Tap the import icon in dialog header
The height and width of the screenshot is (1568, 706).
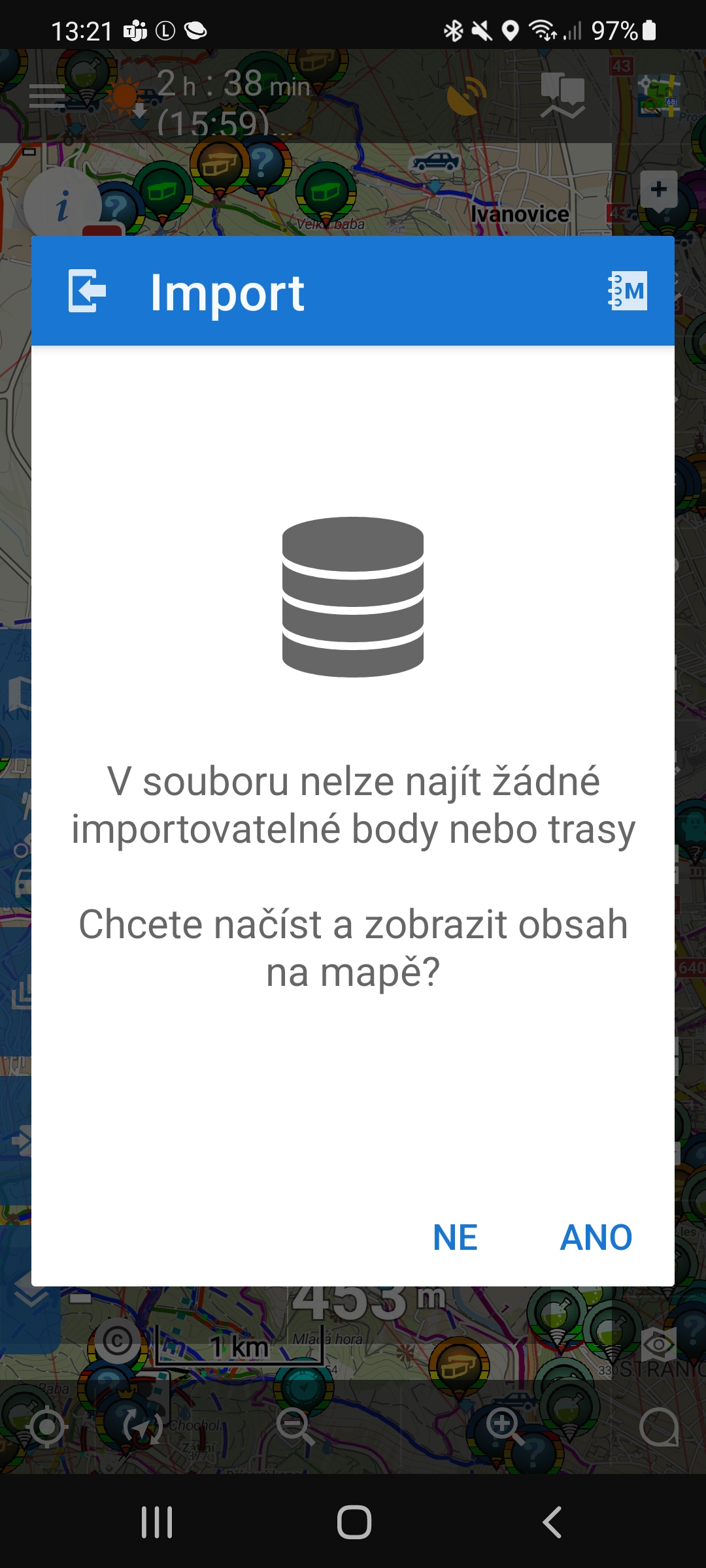coord(88,291)
